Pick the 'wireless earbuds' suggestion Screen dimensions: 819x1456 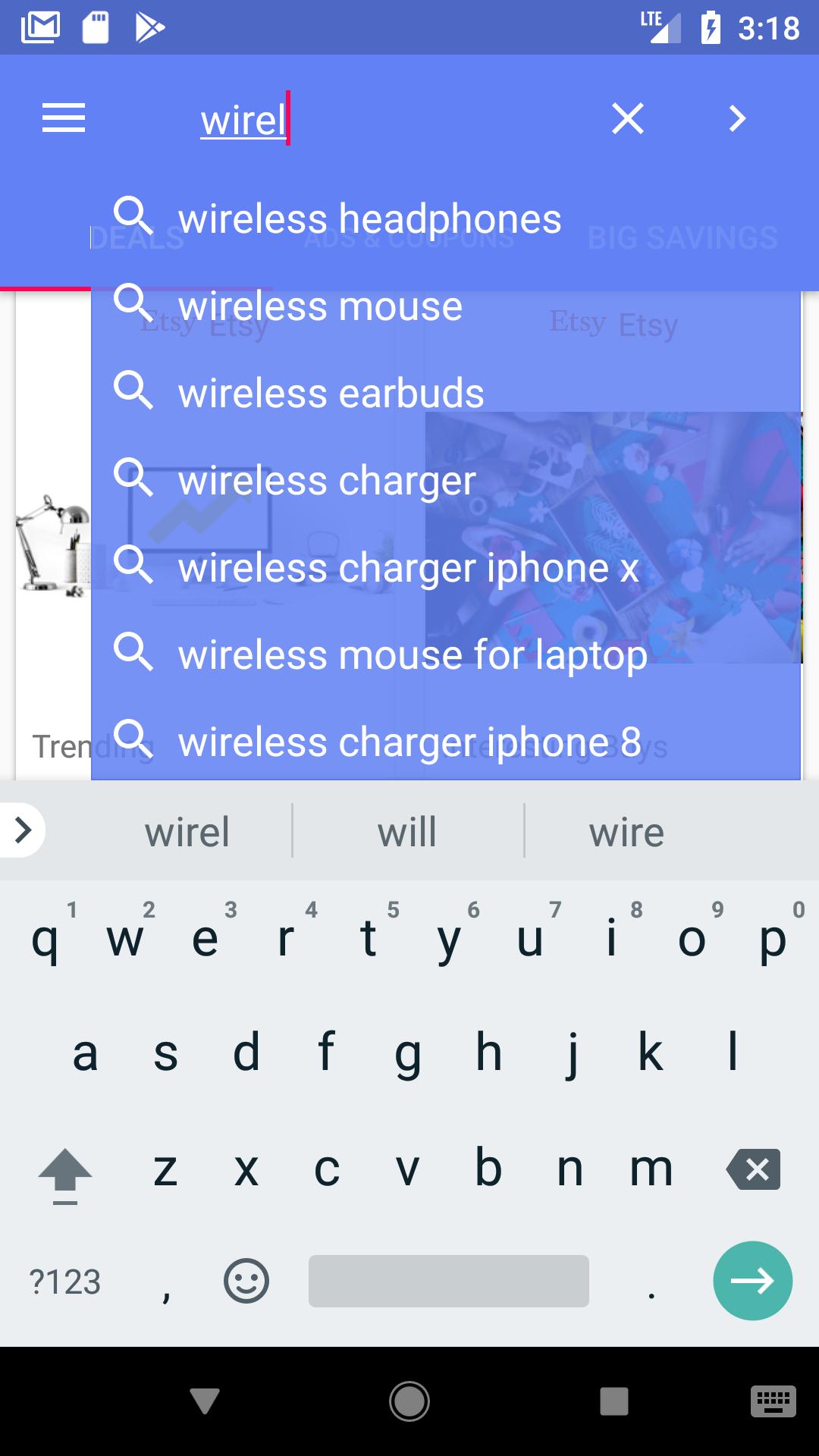click(331, 394)
